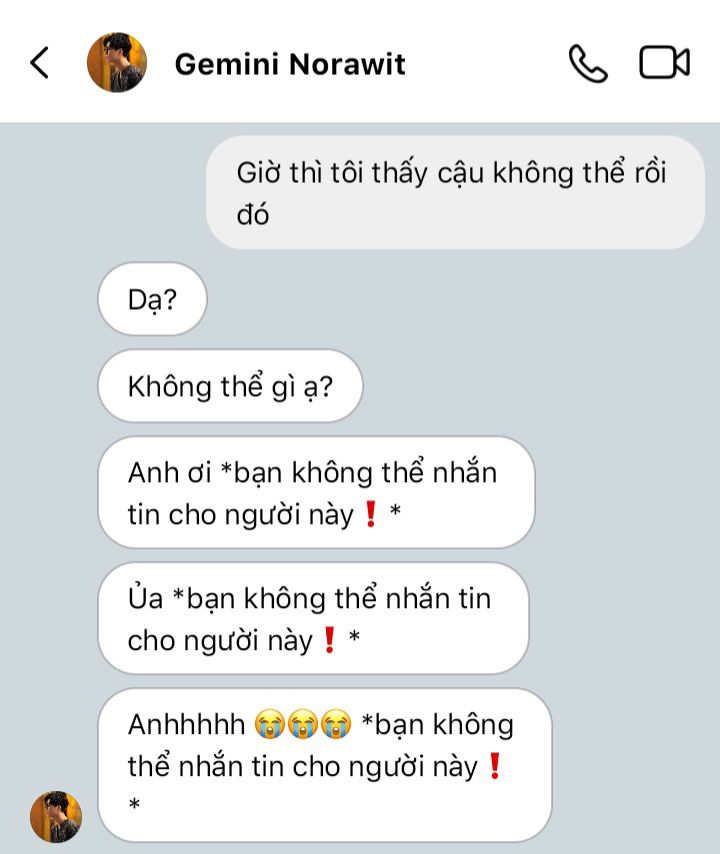Go back from the chat

point(39,63)
